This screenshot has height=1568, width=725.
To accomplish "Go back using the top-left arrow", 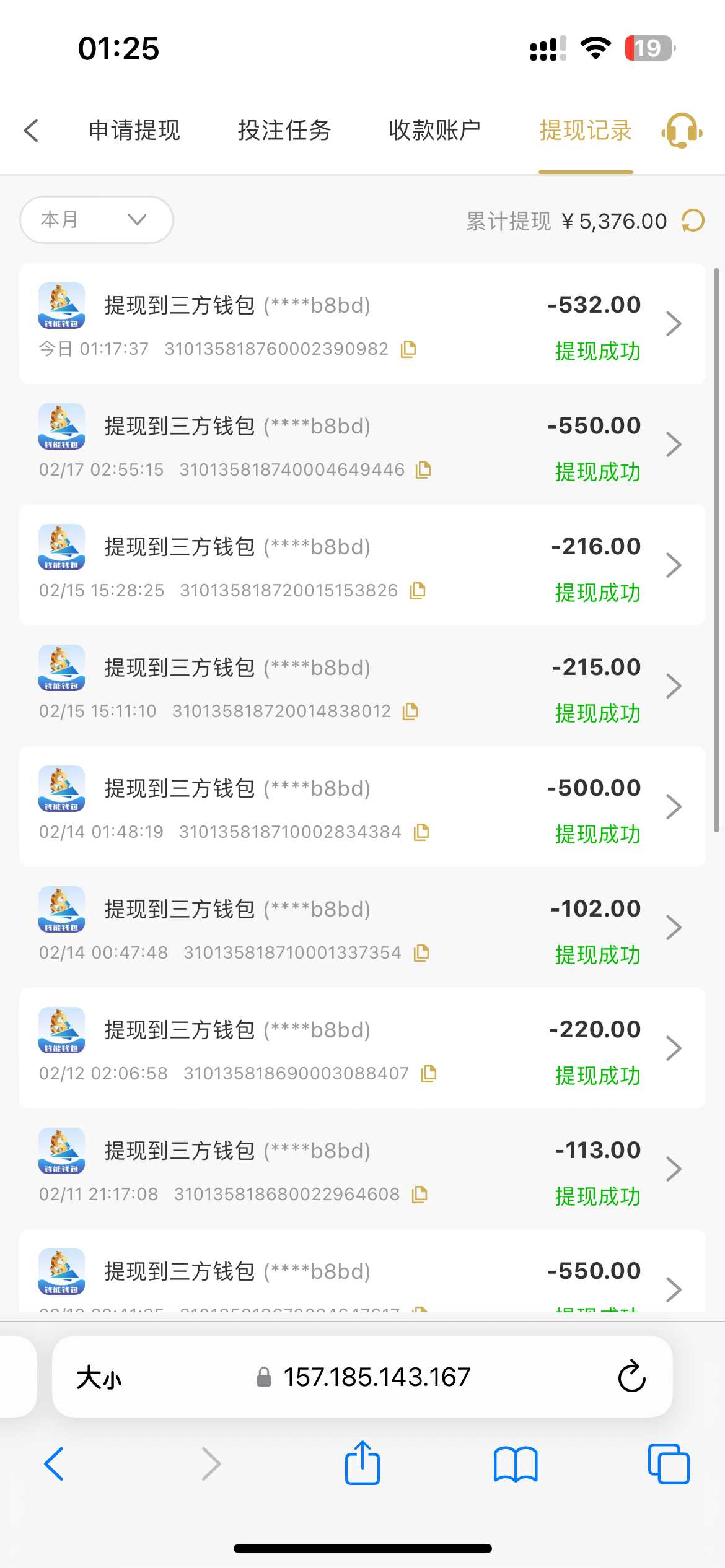I will tap(32, 131).
